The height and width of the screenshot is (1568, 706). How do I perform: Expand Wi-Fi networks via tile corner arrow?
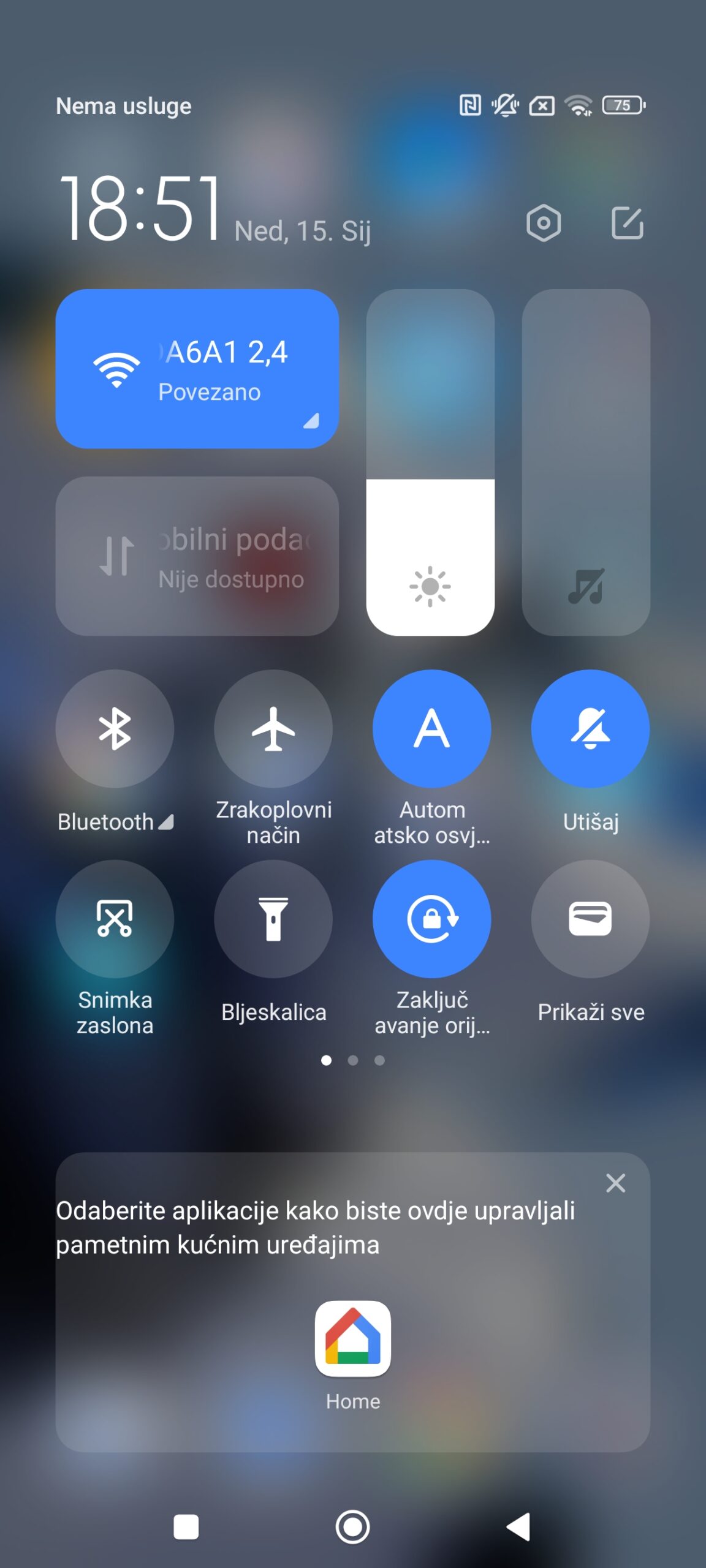pyautogui.click(x=311, y=420)
